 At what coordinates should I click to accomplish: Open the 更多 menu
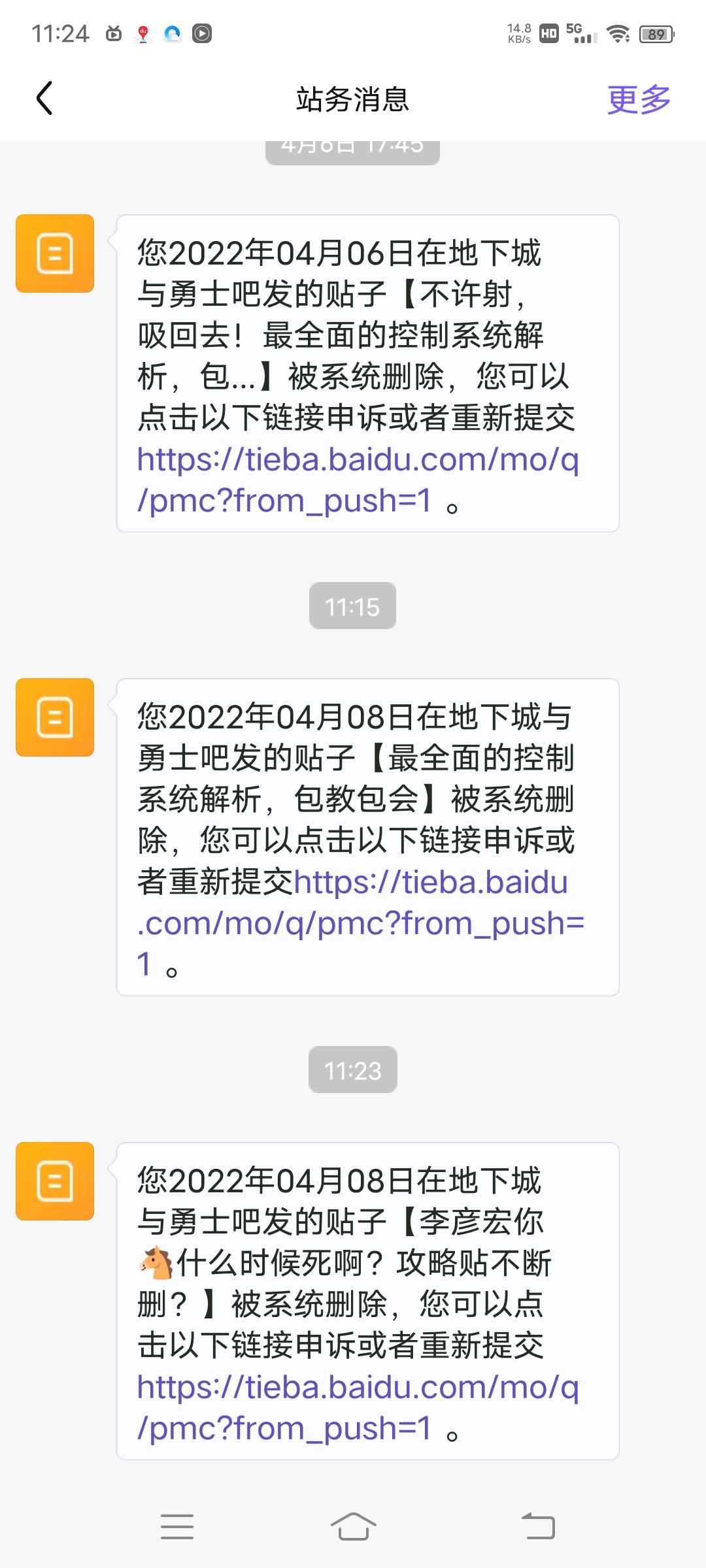639,99
